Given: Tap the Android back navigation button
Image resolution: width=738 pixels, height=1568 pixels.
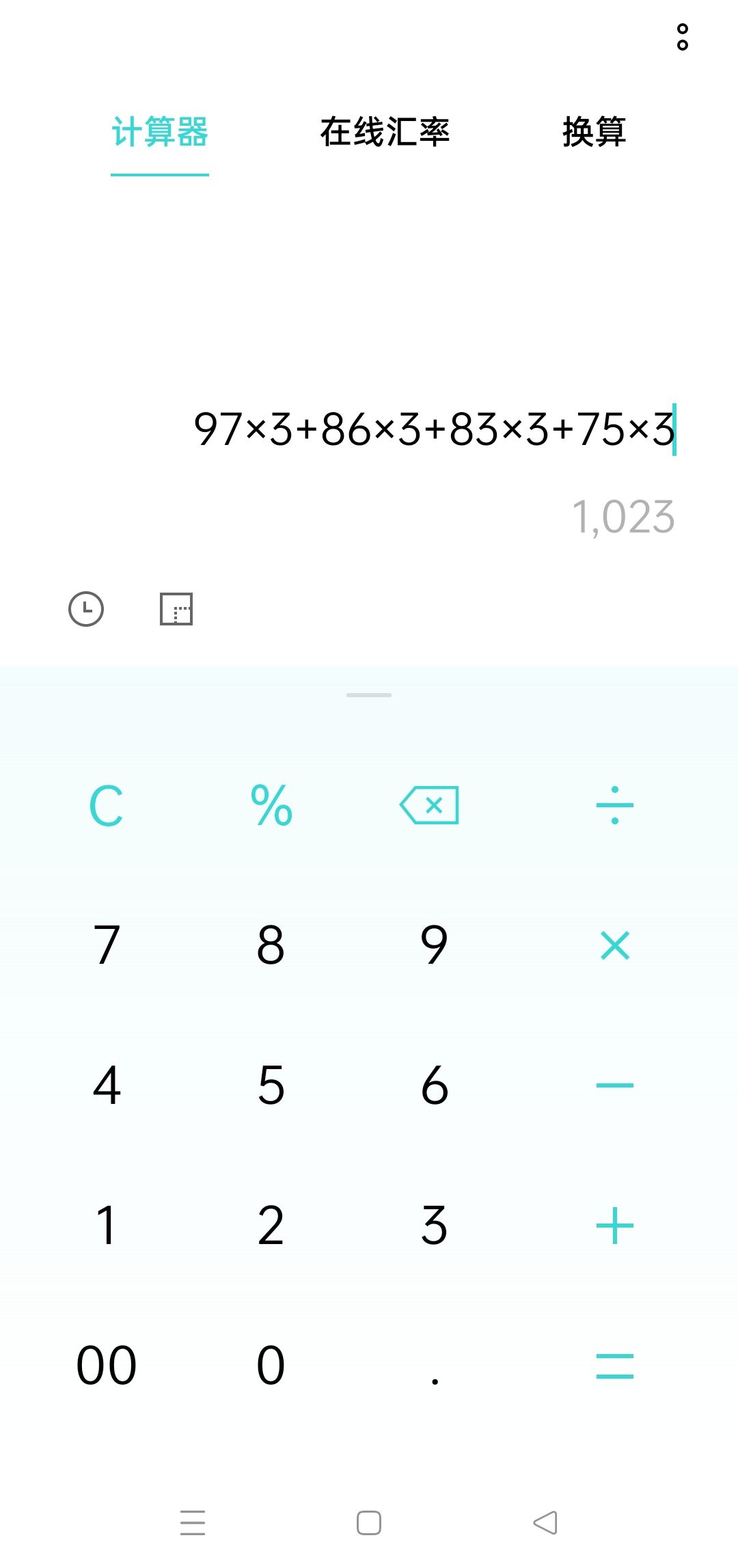Looking at the screenshot, I should [x=543, y=1523].
